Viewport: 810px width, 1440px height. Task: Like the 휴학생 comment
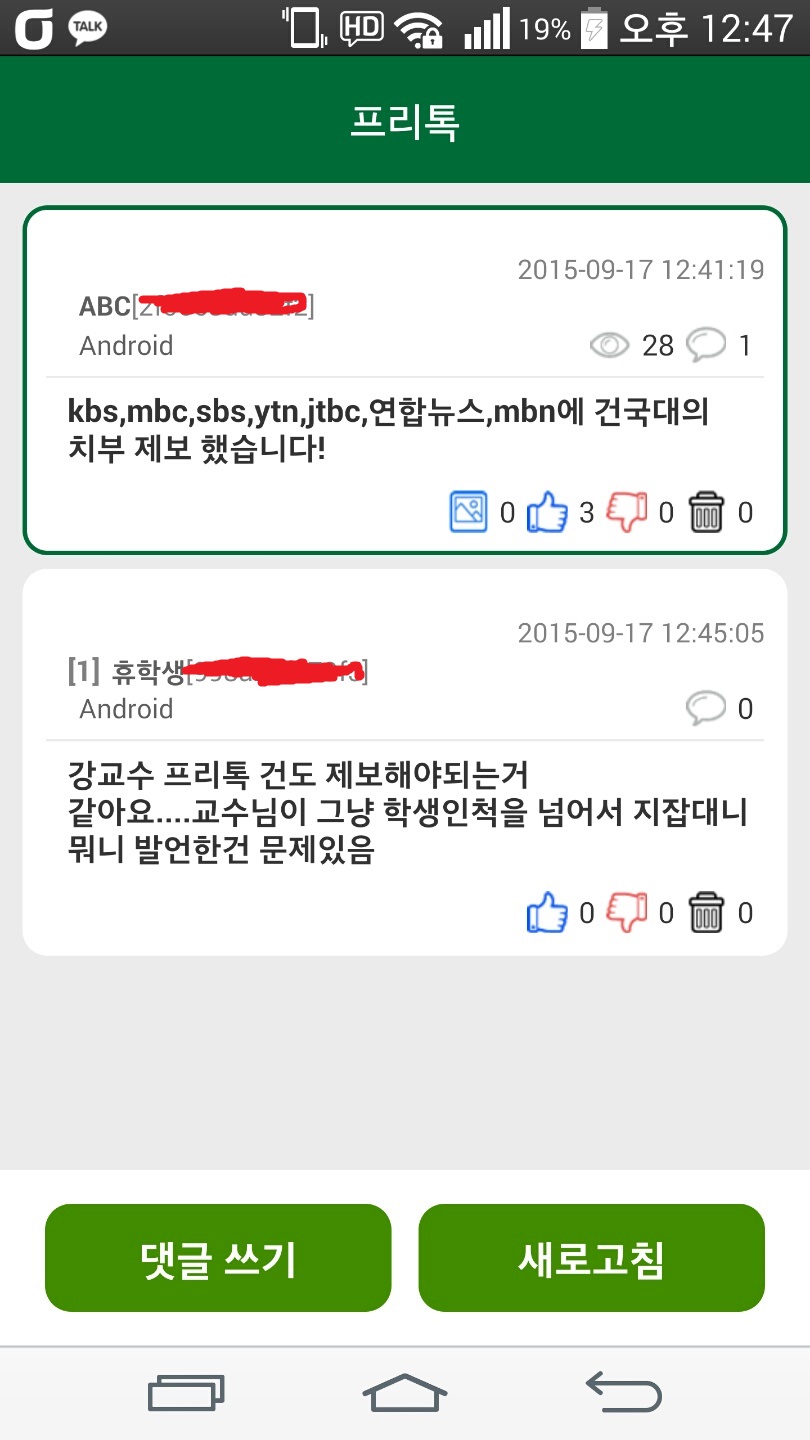547,912
